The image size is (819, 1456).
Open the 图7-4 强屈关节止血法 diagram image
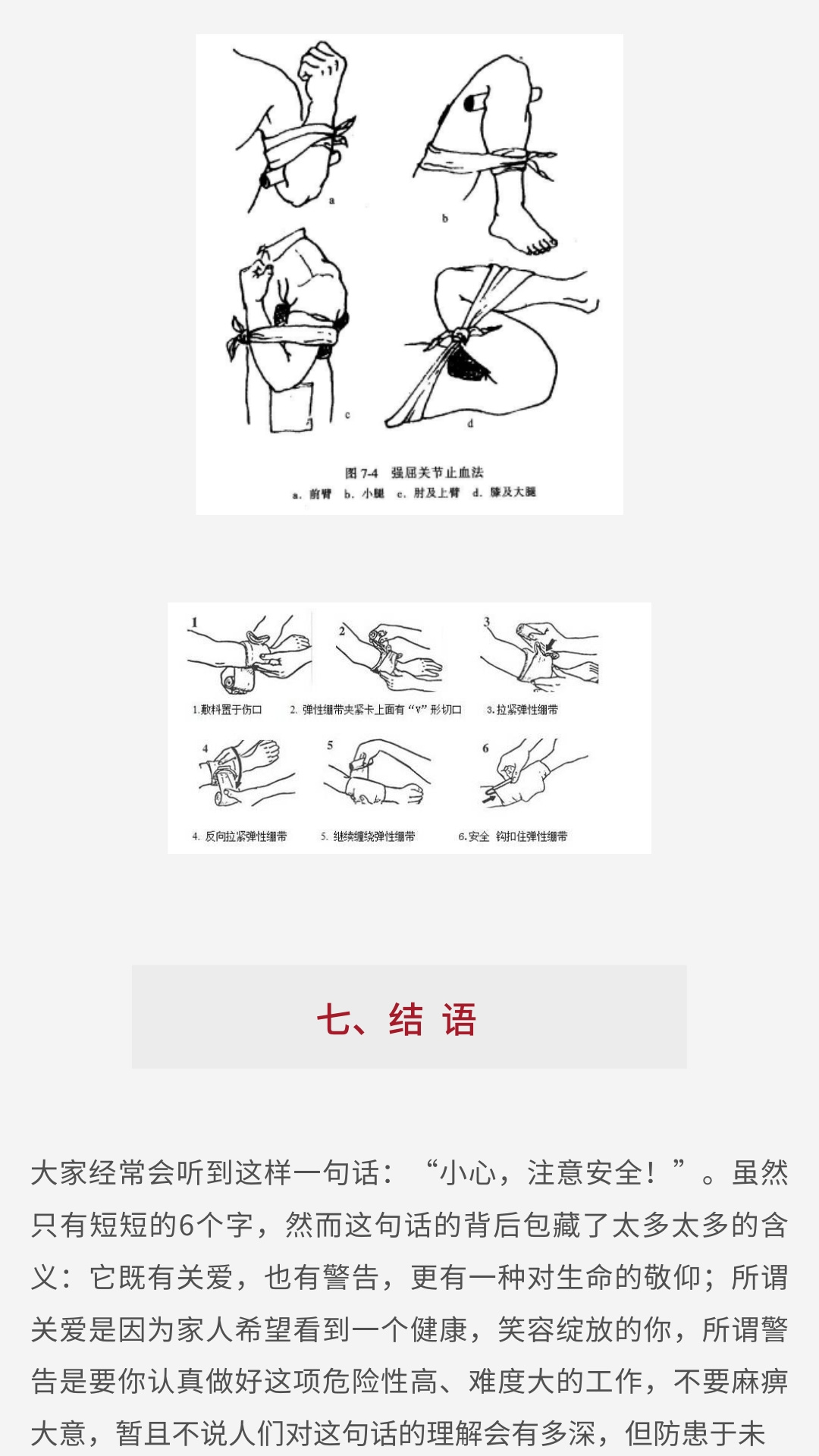[409, 275]
